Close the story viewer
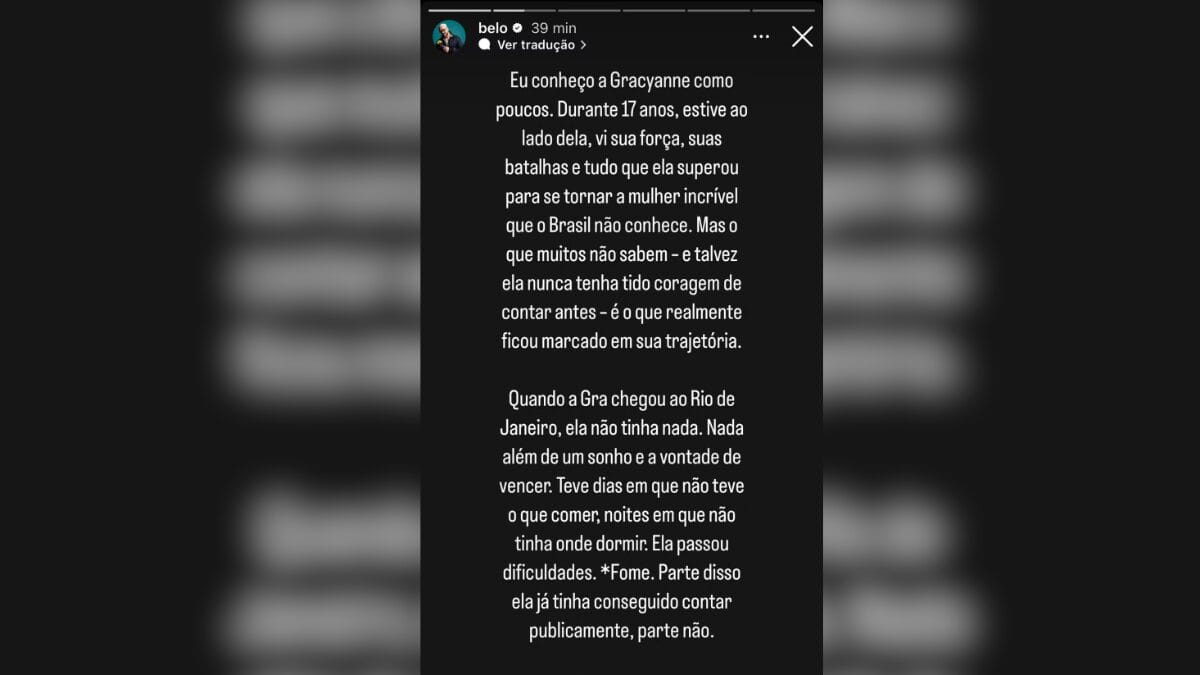Screen dimensions: 1200x675 click(802, 37)
